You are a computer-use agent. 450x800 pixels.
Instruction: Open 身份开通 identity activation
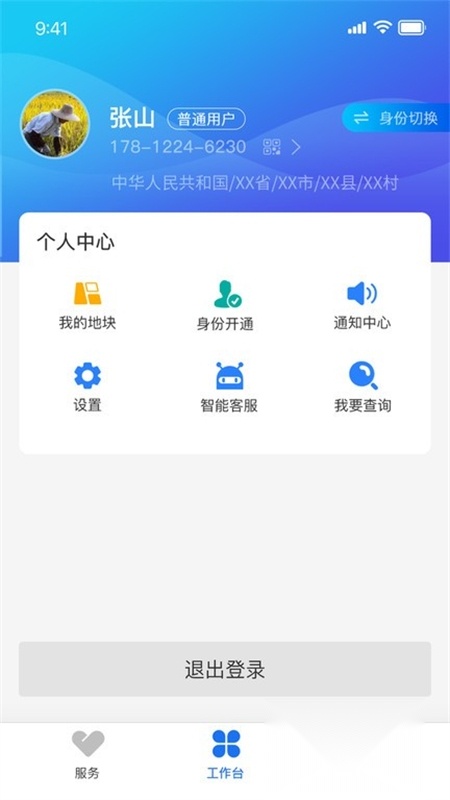click(x=226, y=306)
